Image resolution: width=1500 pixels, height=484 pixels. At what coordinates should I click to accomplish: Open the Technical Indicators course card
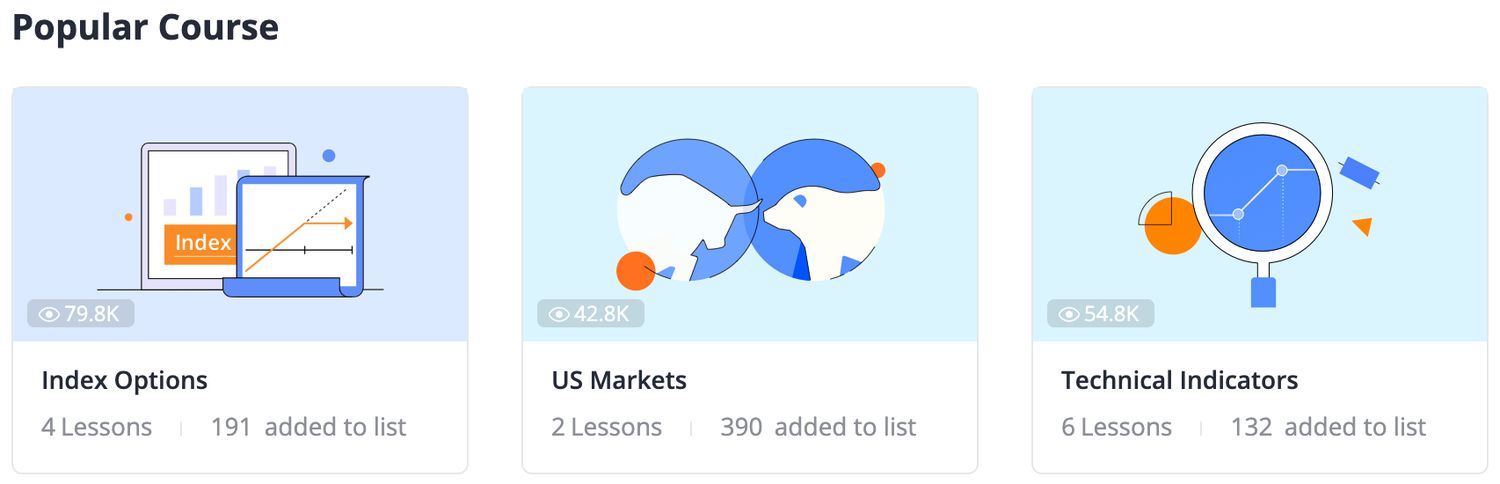coord(1259,280)
